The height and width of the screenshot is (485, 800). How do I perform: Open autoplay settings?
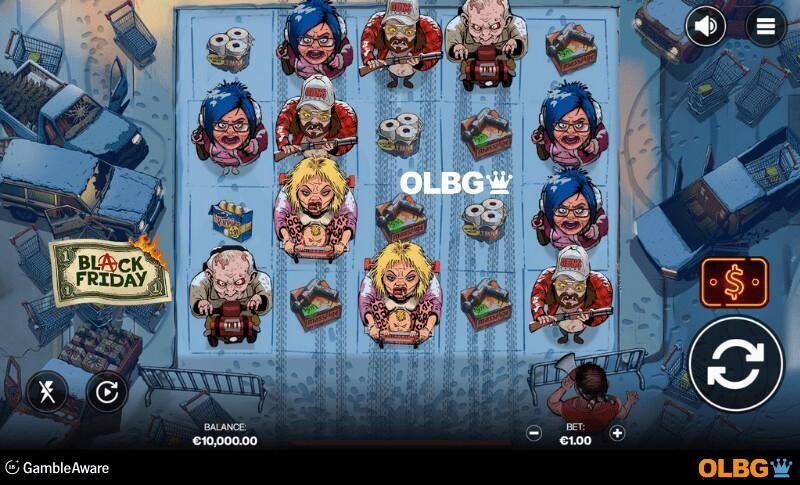click(106, 390)
